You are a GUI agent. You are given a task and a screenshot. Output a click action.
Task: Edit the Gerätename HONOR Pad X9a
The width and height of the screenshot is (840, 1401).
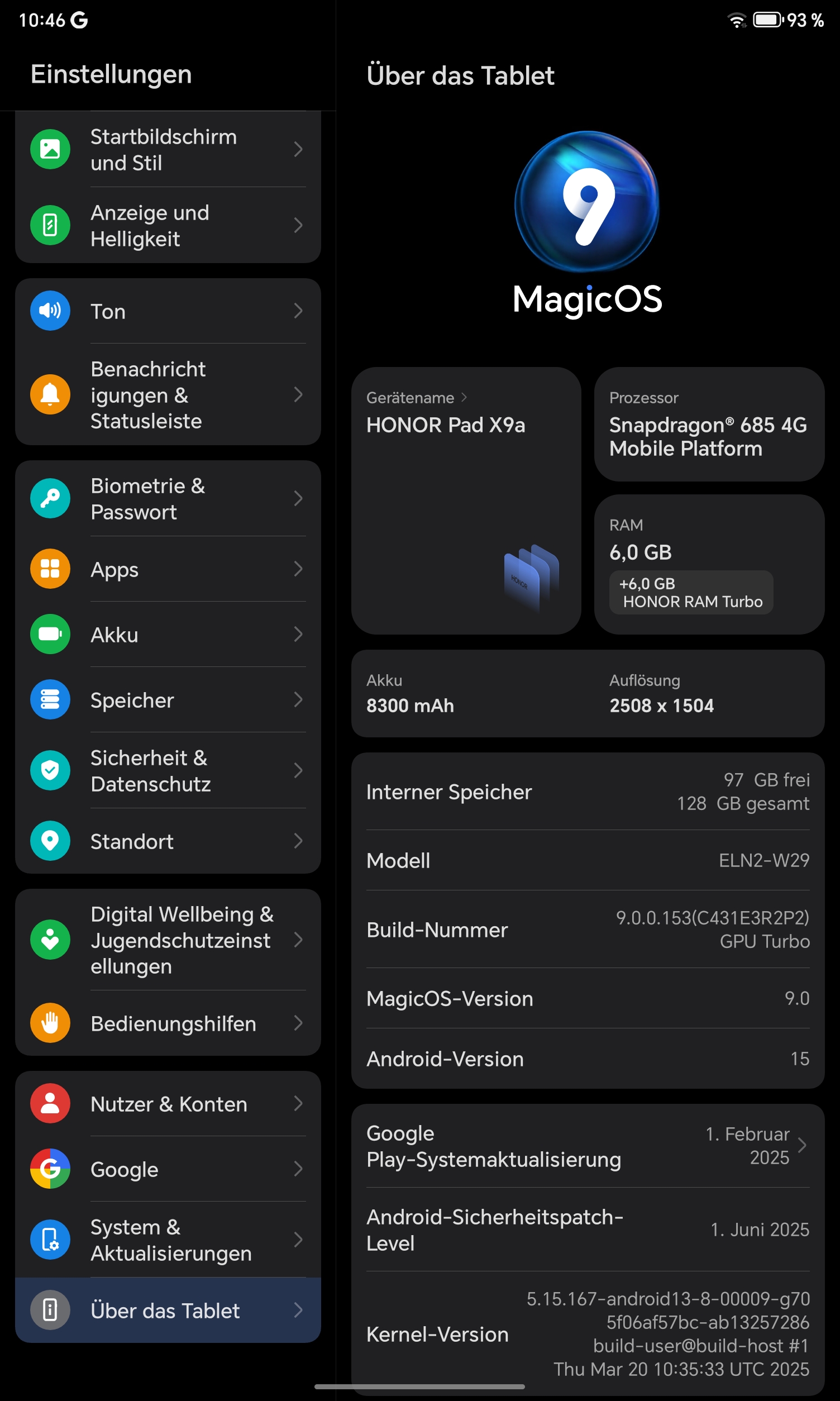(x=466, y=501)
